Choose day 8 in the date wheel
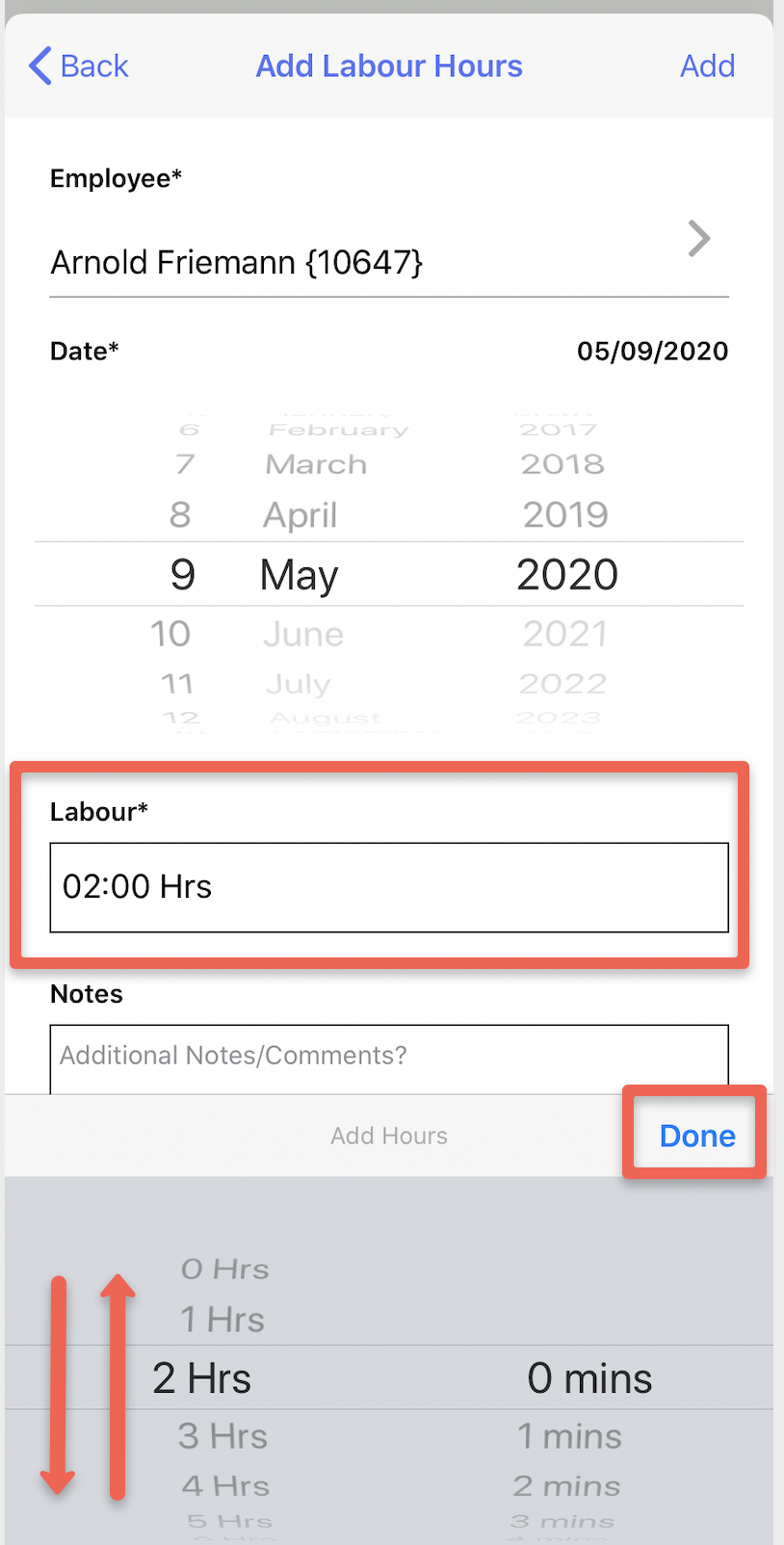 tap(180, 515)
